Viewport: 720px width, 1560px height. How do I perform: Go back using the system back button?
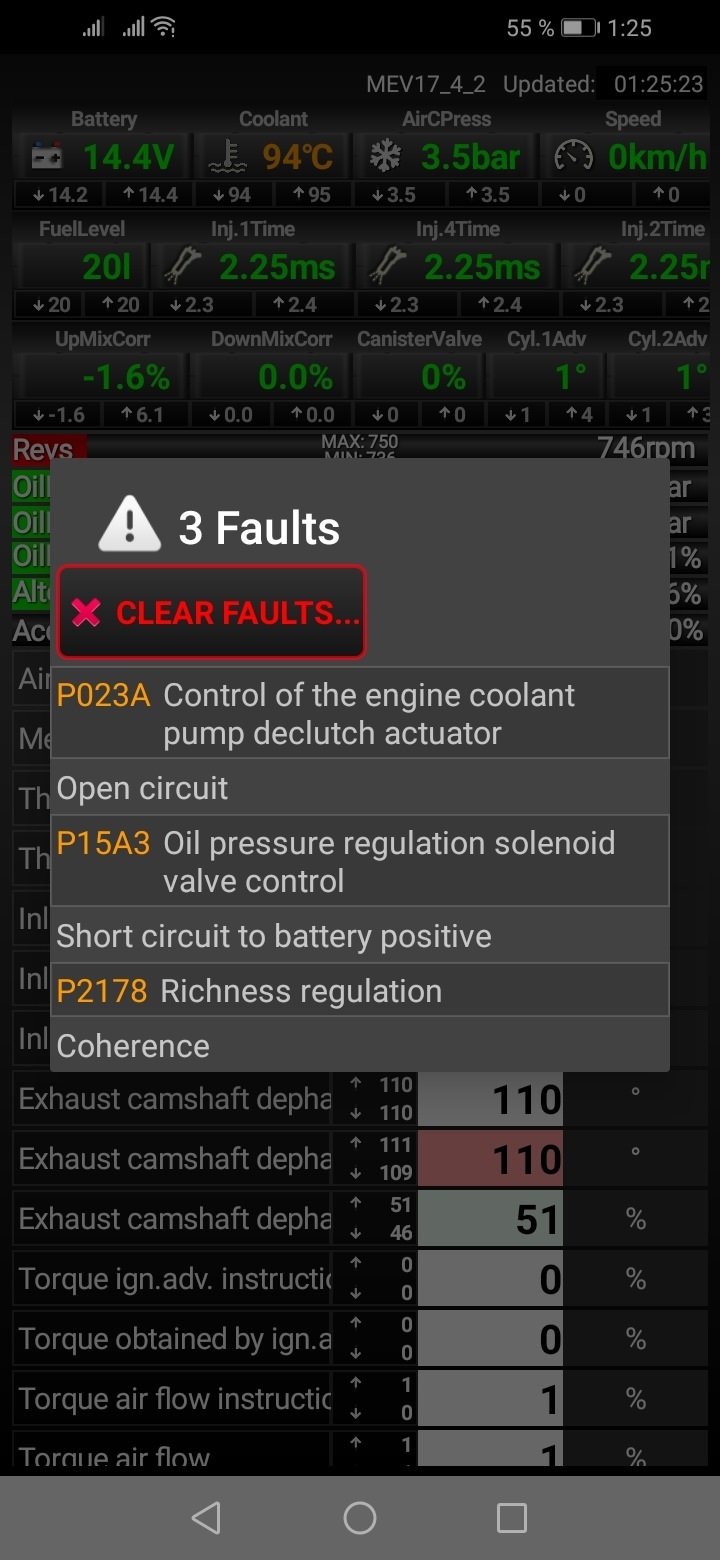pyautogui.click(x=206, y=1518)
